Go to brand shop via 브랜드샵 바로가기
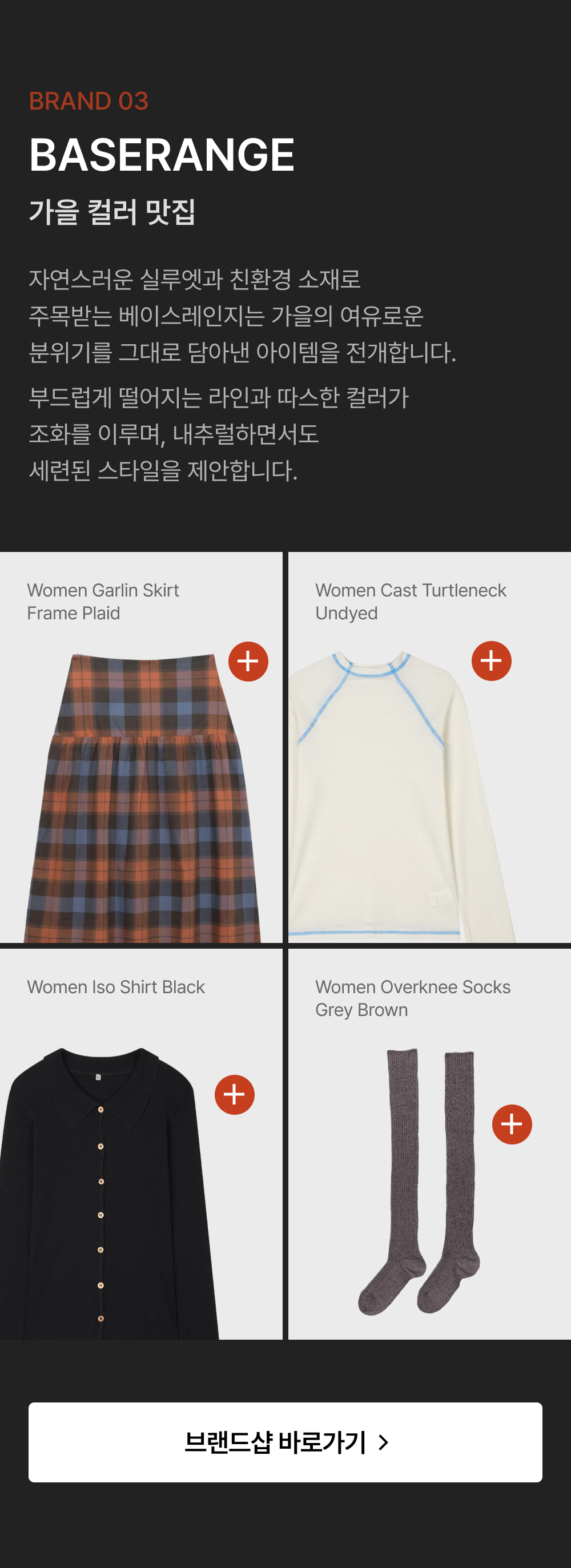This screenshot has height=1568, width=571. 285,1442
